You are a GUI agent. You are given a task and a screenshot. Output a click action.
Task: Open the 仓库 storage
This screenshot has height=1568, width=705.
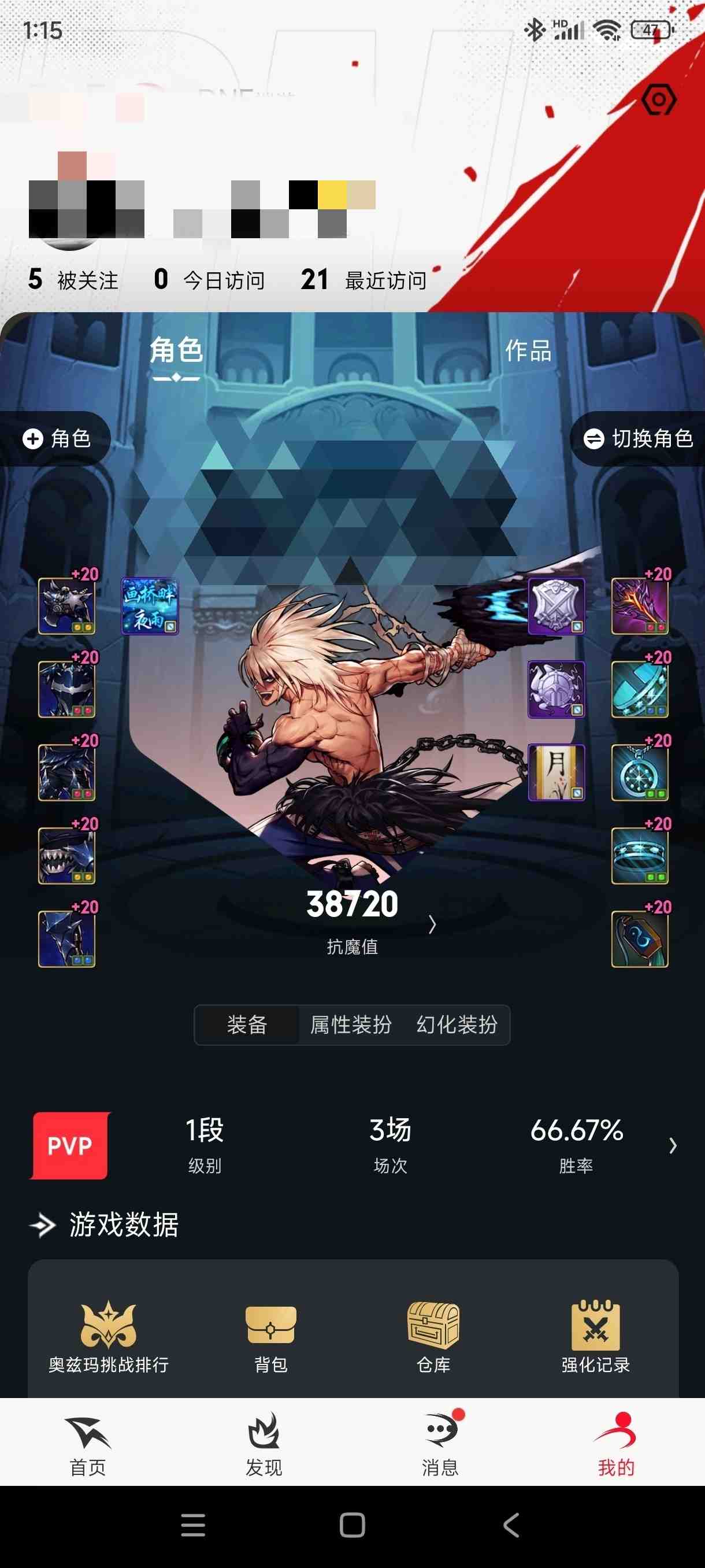[x=433, y=1337]
